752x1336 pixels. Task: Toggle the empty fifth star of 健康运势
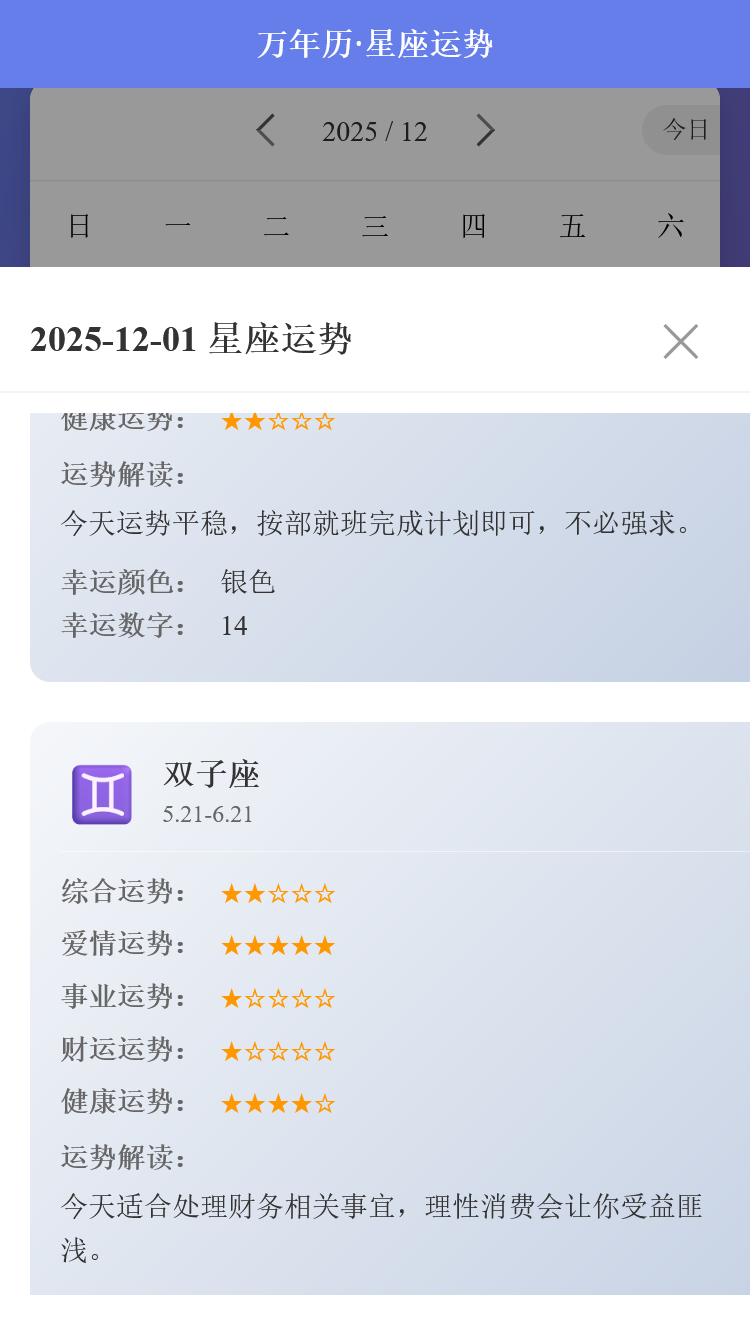[x=327, y=1102]
